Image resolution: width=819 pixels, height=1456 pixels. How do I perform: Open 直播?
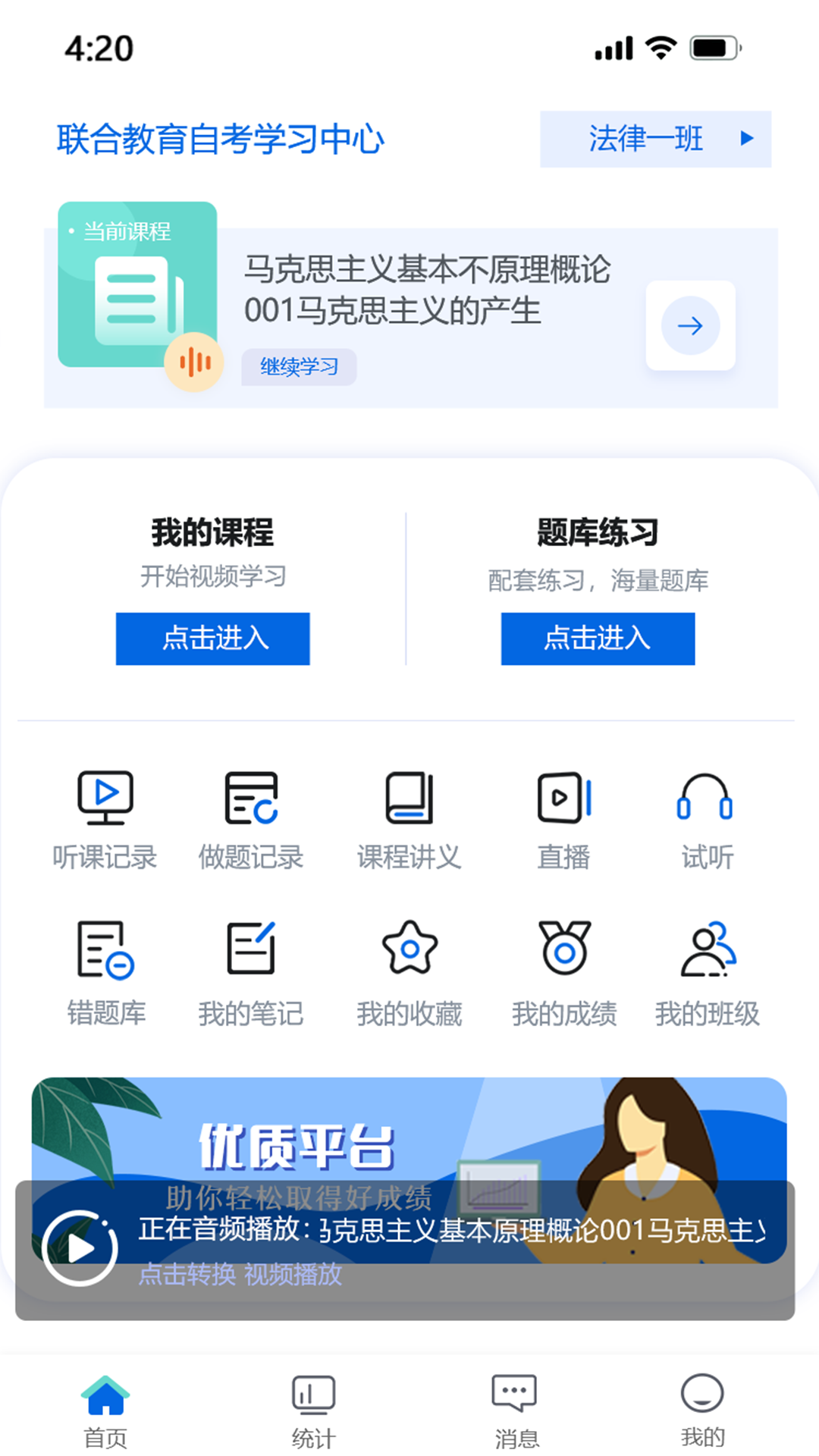coord(563,819)
